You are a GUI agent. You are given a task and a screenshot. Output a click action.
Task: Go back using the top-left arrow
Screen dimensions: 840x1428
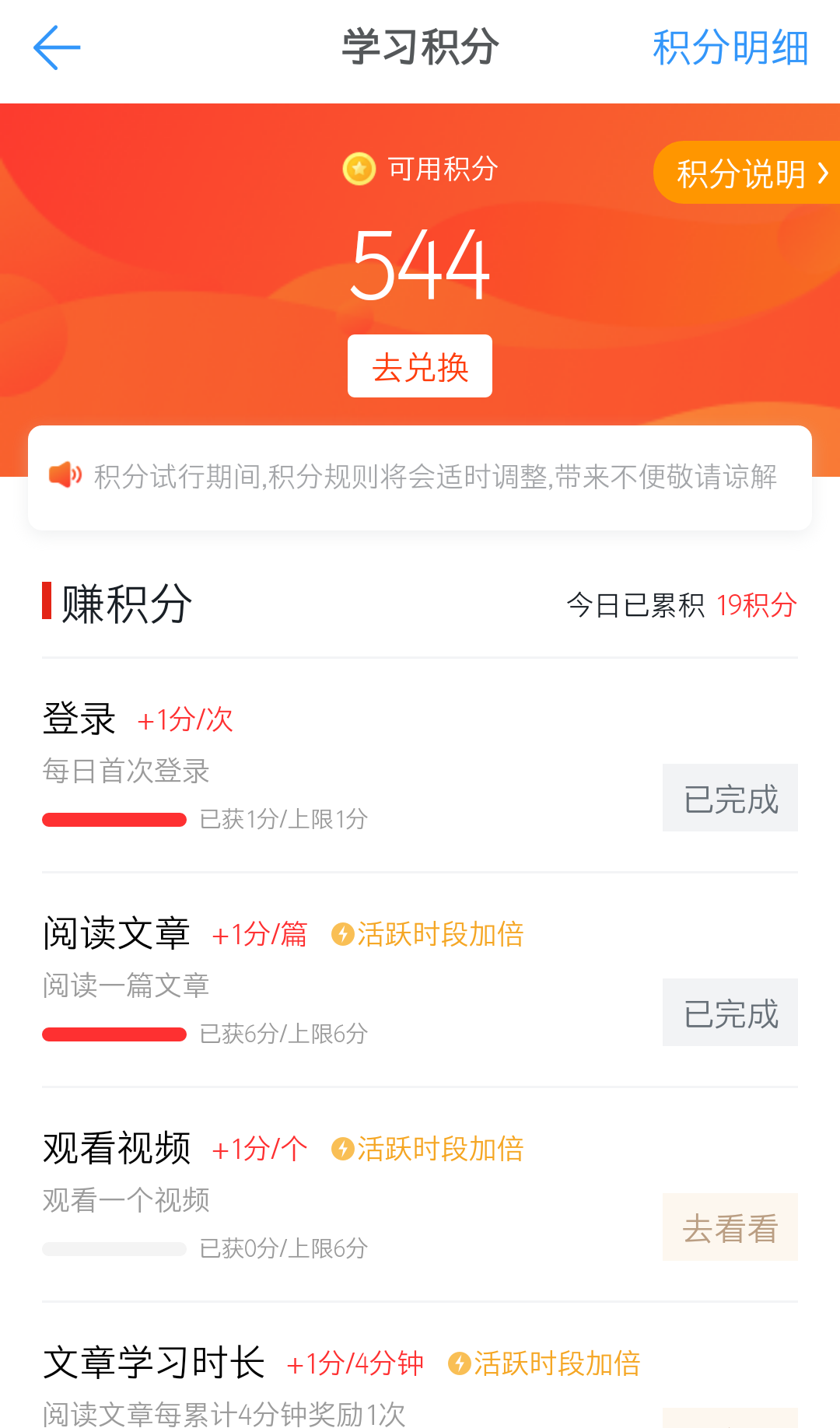click(57, 47)
